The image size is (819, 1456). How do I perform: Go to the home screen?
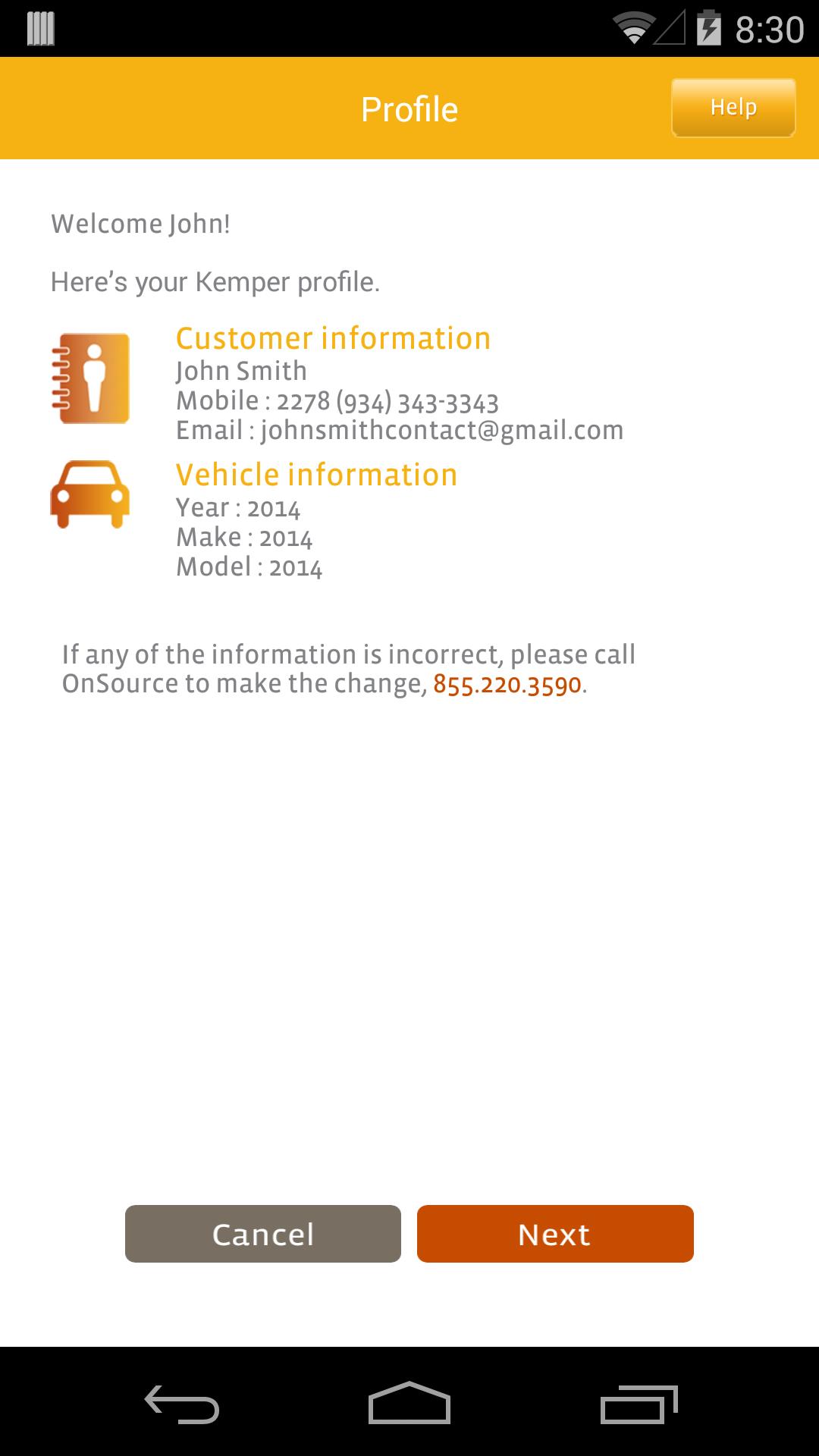409,1404
